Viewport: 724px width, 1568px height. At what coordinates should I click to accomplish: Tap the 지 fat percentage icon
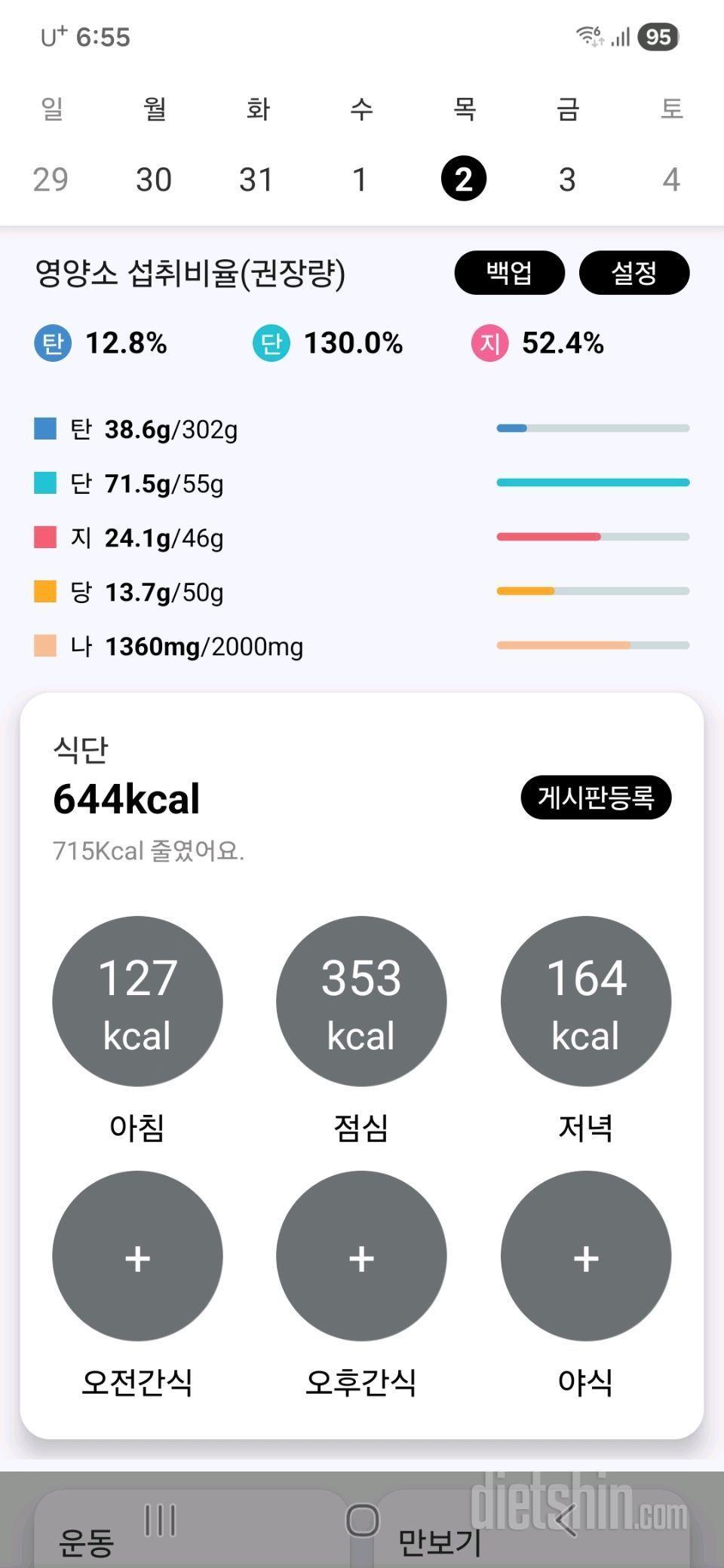pyautogui.click(x=489, y=344)
